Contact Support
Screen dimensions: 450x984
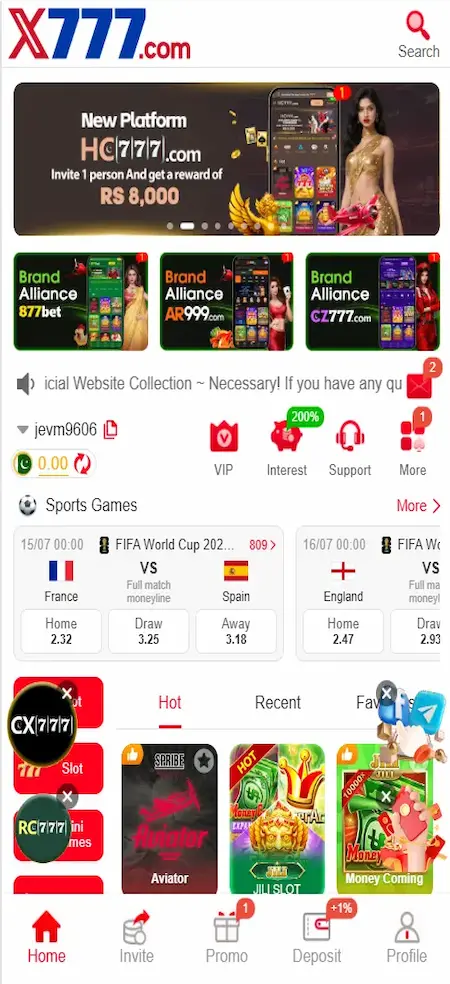(350, 449)
